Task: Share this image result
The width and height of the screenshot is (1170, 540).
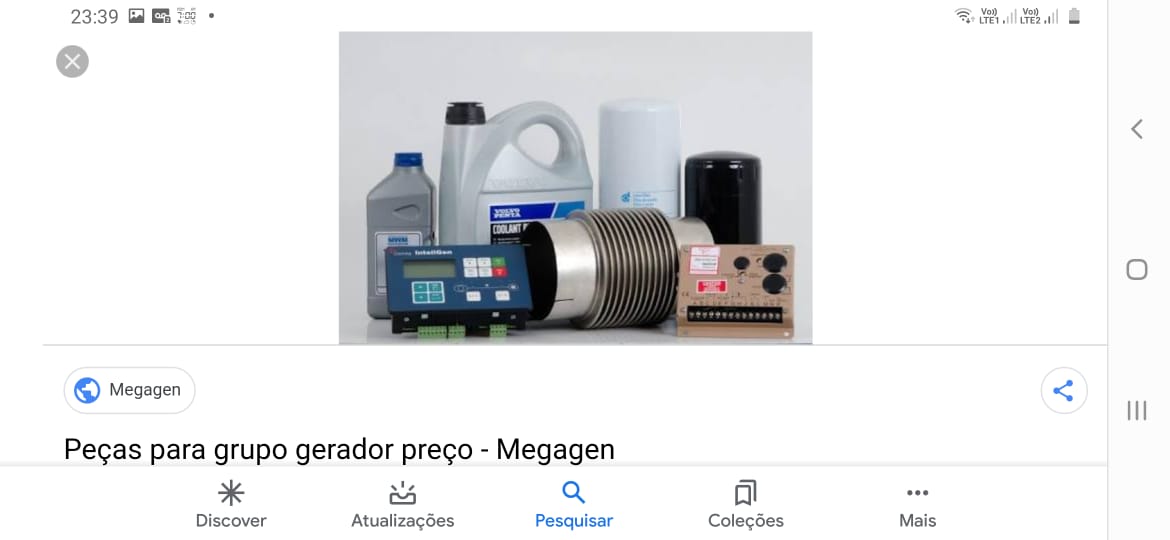Action: (1063, 391)
